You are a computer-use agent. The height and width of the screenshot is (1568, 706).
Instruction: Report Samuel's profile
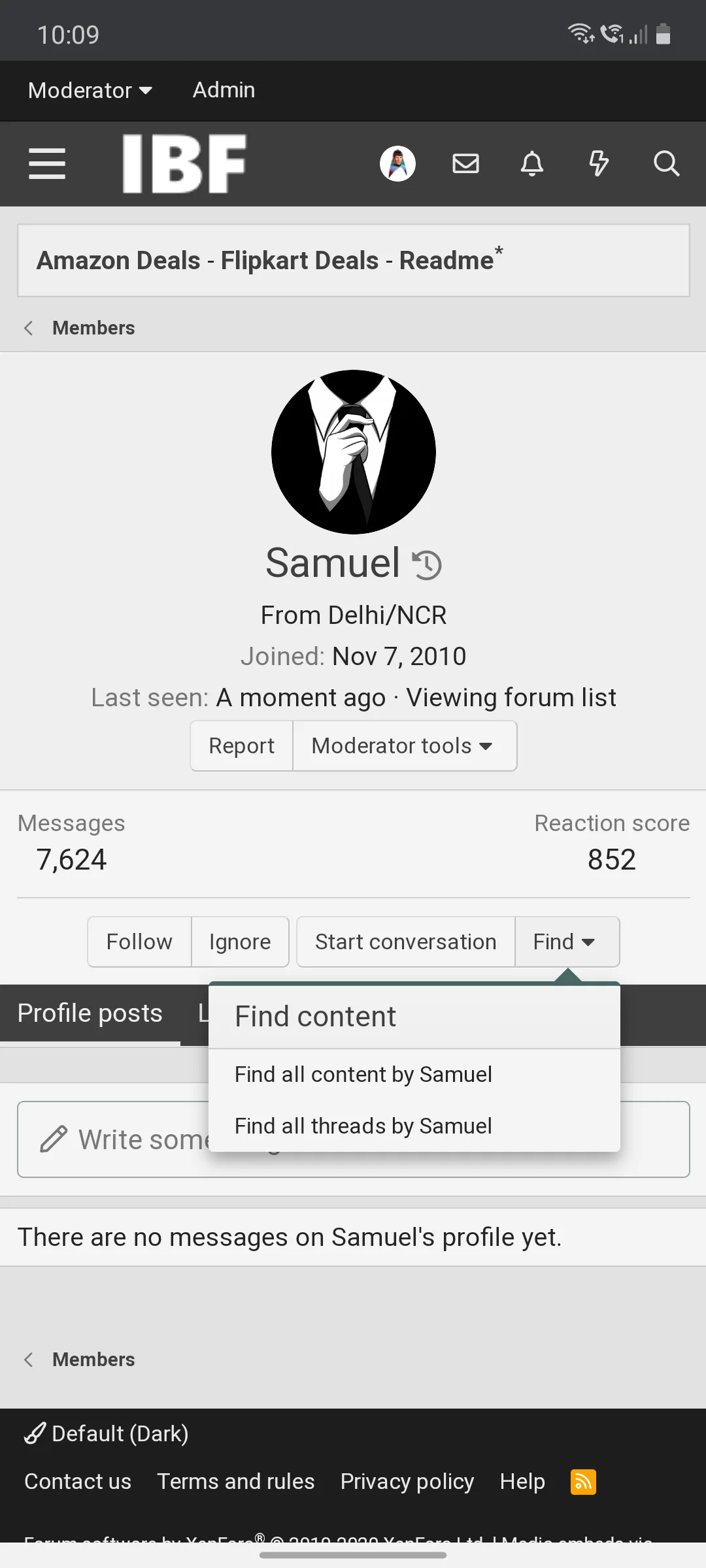(241, 746)
